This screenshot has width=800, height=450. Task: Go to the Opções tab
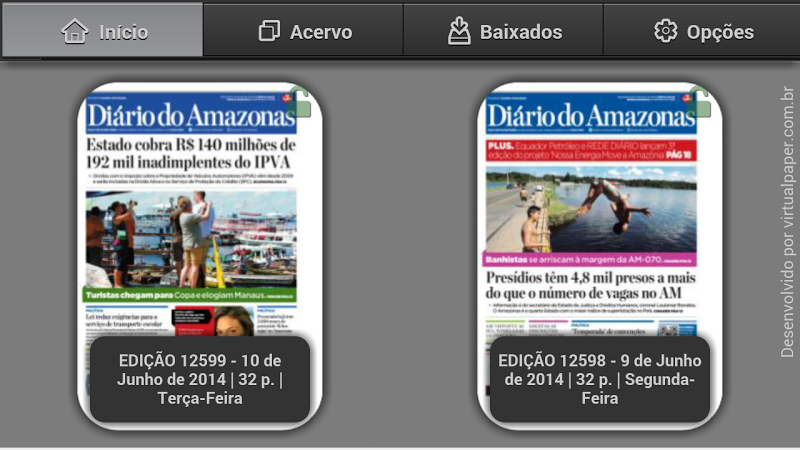pyautogui.click(x=703, y=31)
